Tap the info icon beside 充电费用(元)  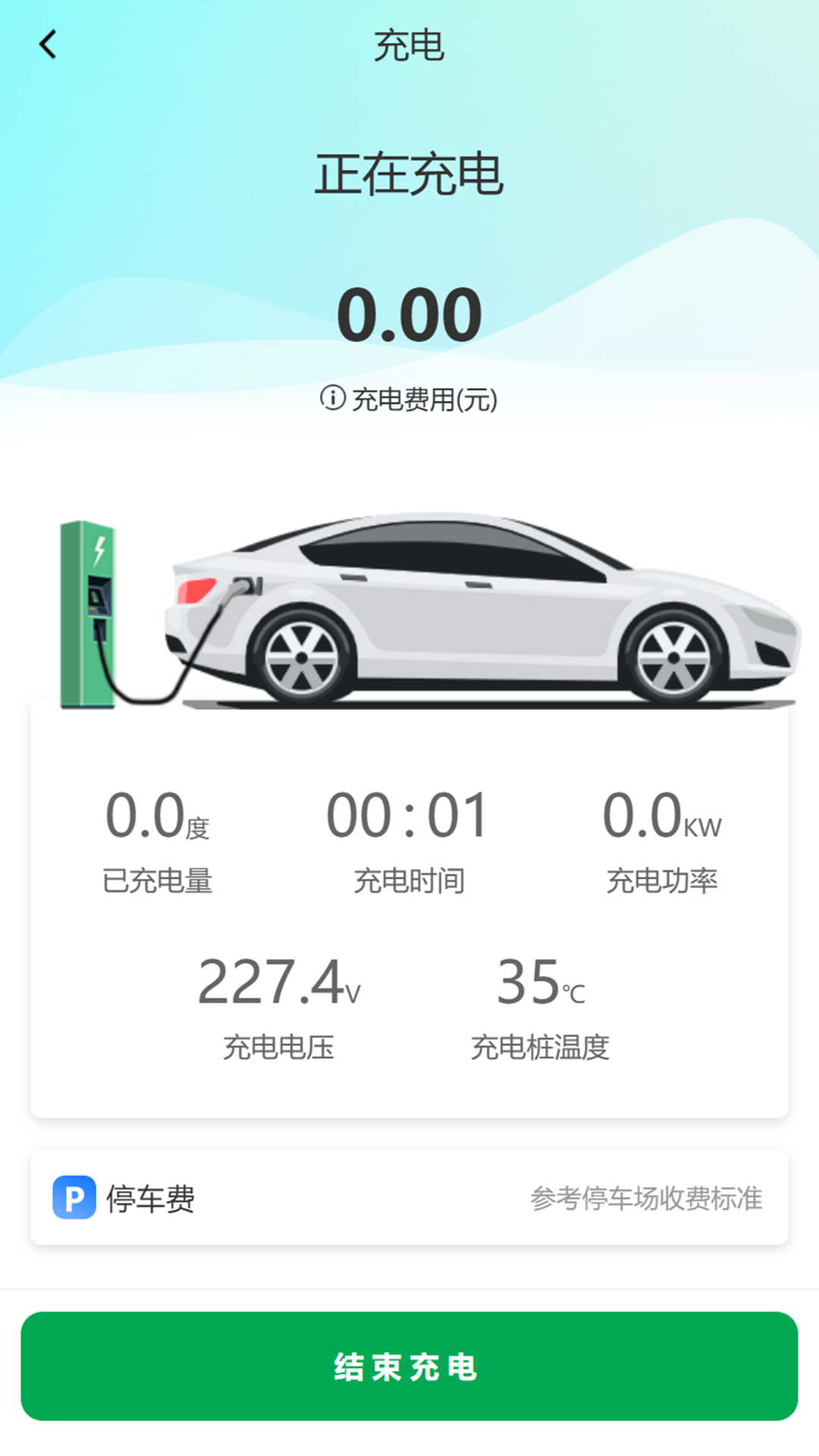point(333,397)
